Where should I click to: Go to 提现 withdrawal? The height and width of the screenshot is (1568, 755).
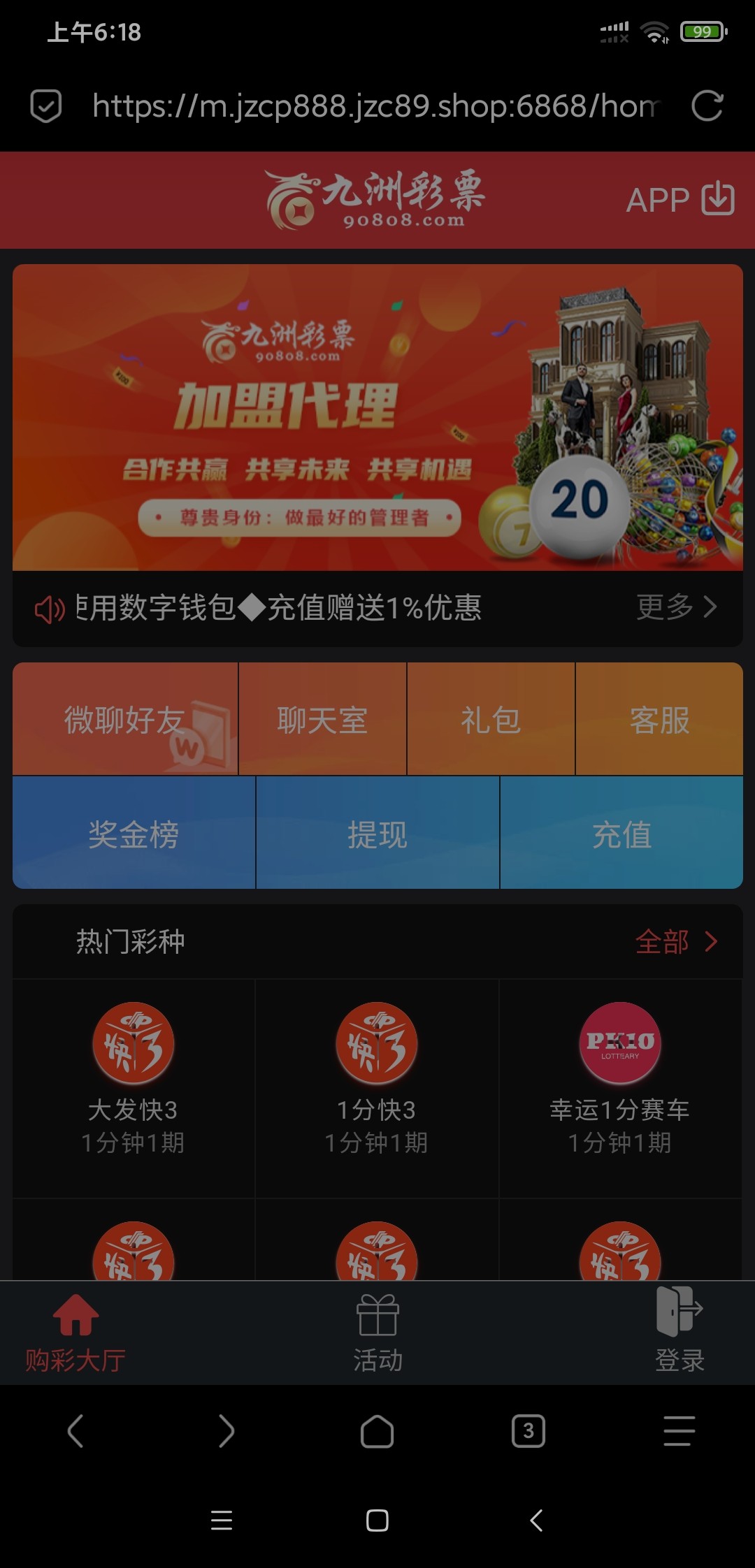(377, 833)
